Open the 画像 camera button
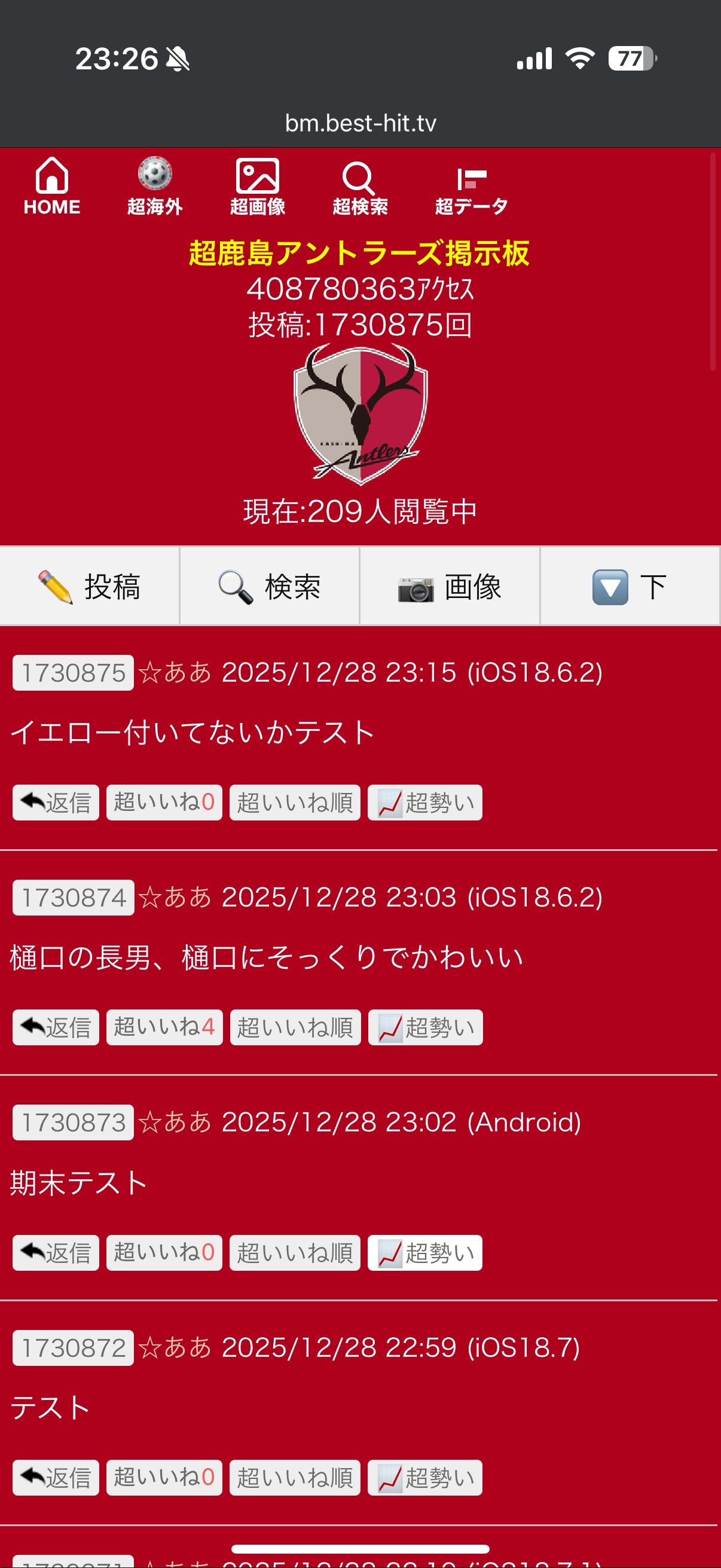 [x=450, y=586]
